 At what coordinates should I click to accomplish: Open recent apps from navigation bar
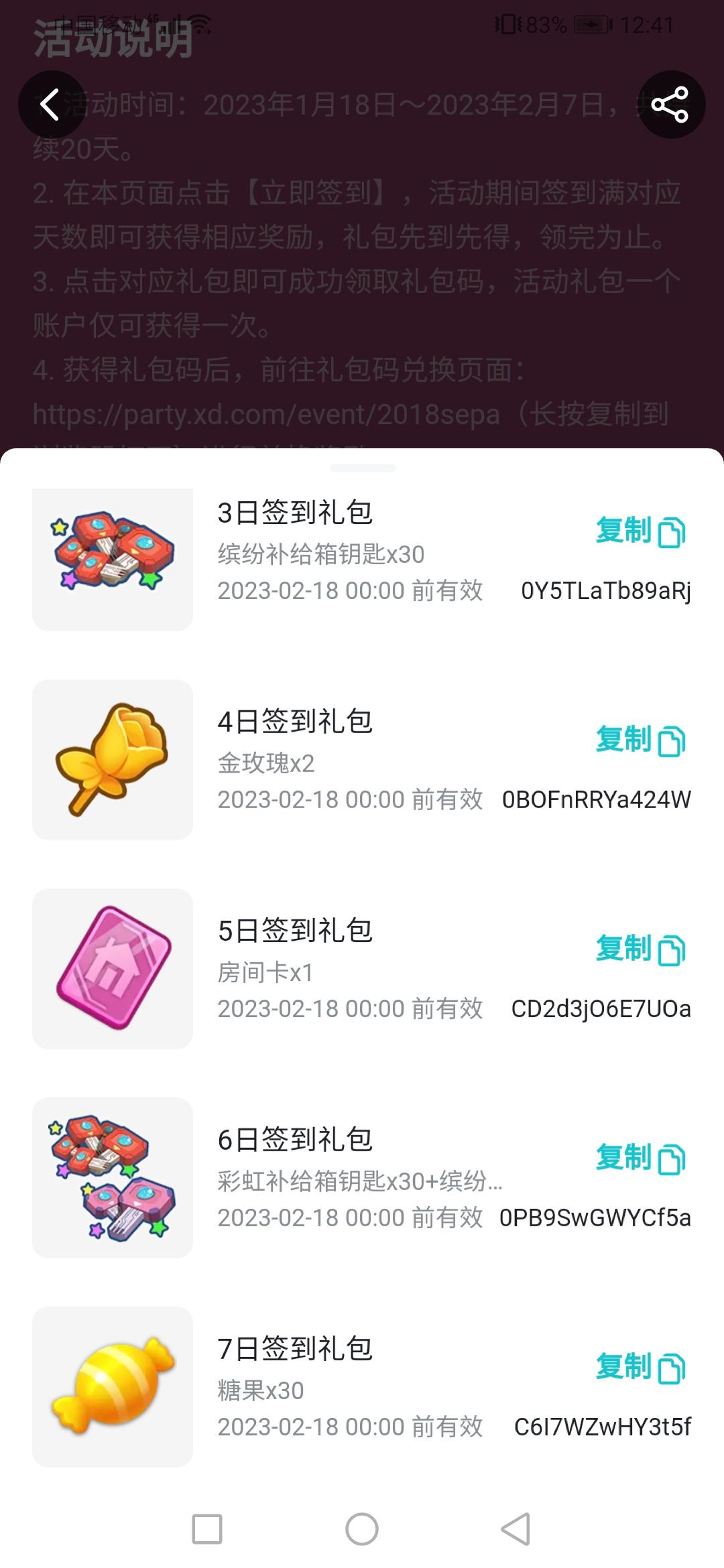(x=207, y=1529)
